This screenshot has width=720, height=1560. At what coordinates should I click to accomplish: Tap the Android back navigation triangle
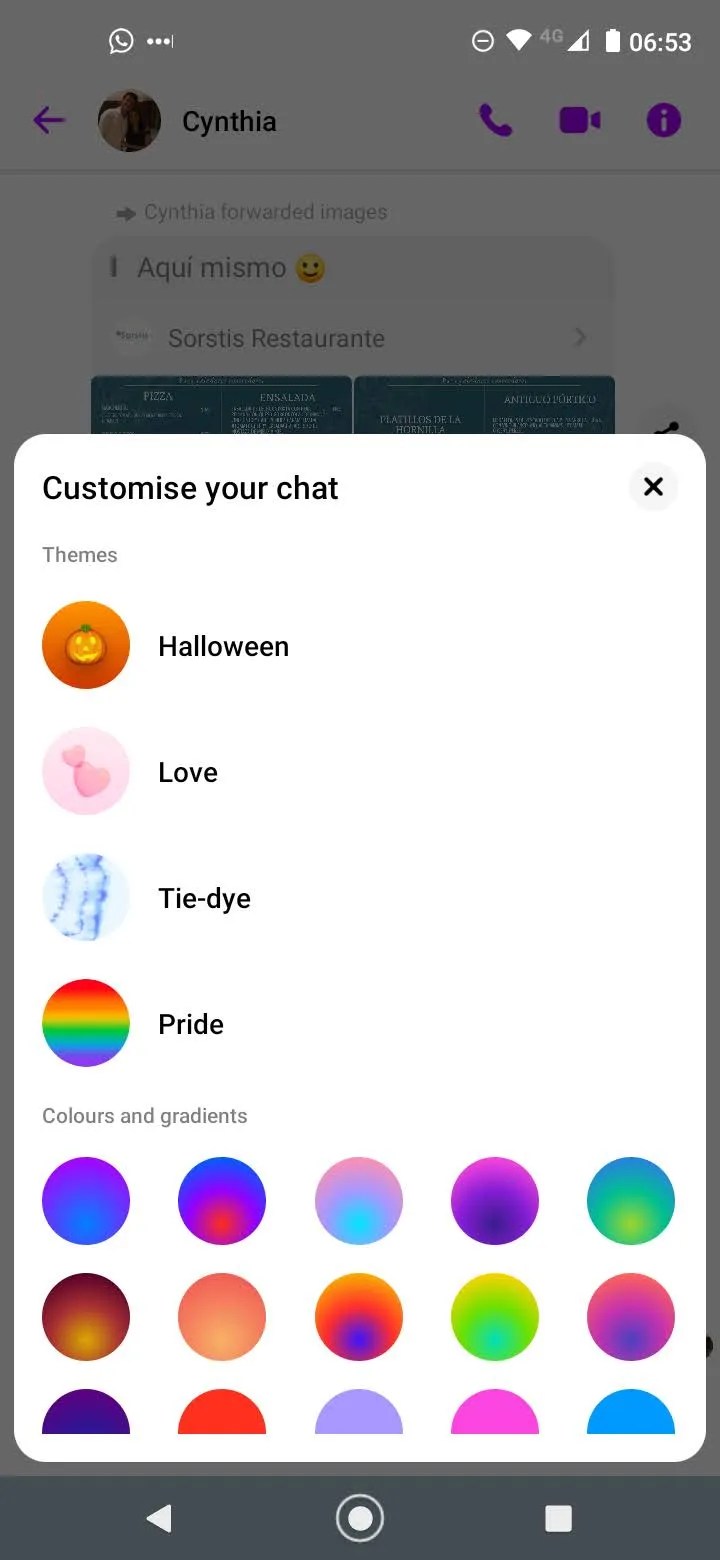[x=160, y=1517]
